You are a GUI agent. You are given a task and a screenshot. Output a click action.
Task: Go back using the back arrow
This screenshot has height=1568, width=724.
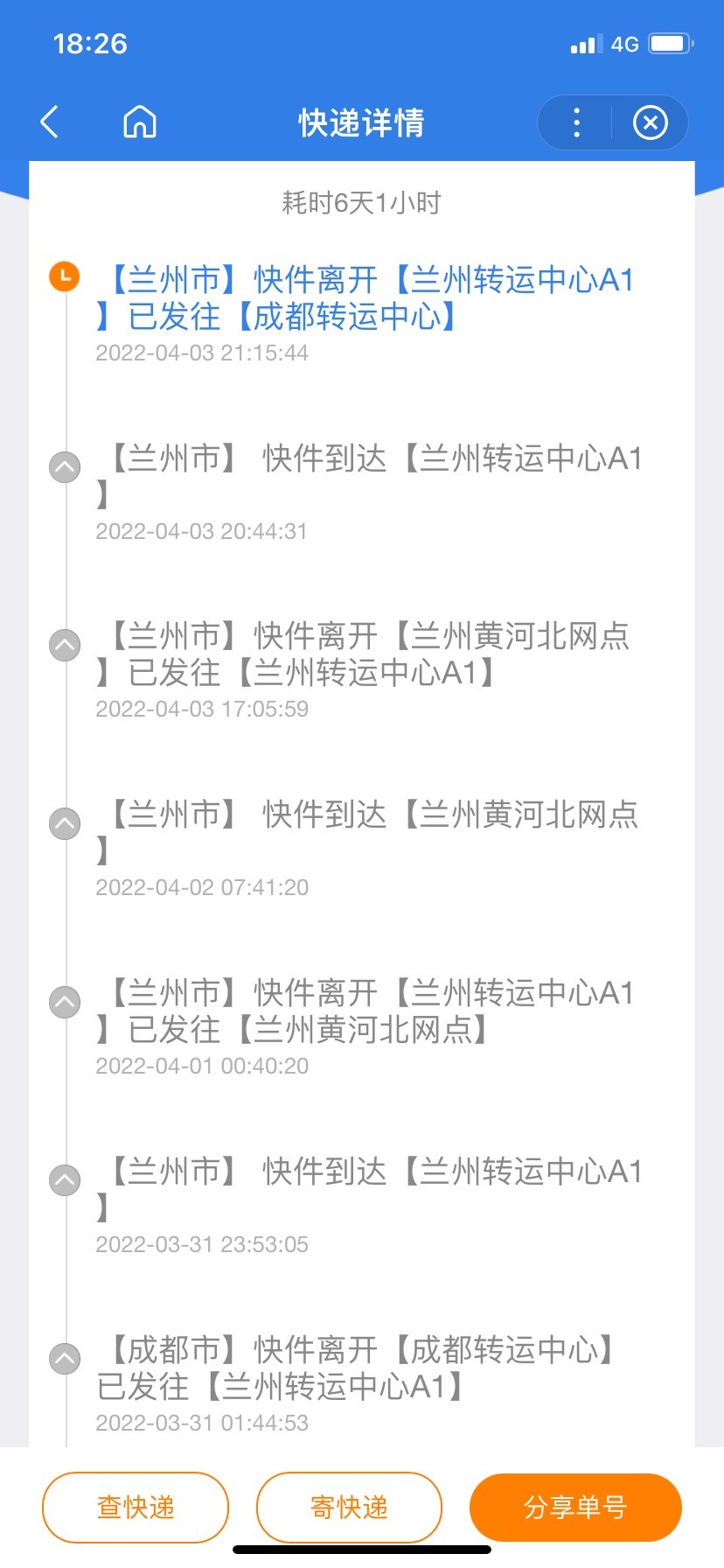point(50,122)
